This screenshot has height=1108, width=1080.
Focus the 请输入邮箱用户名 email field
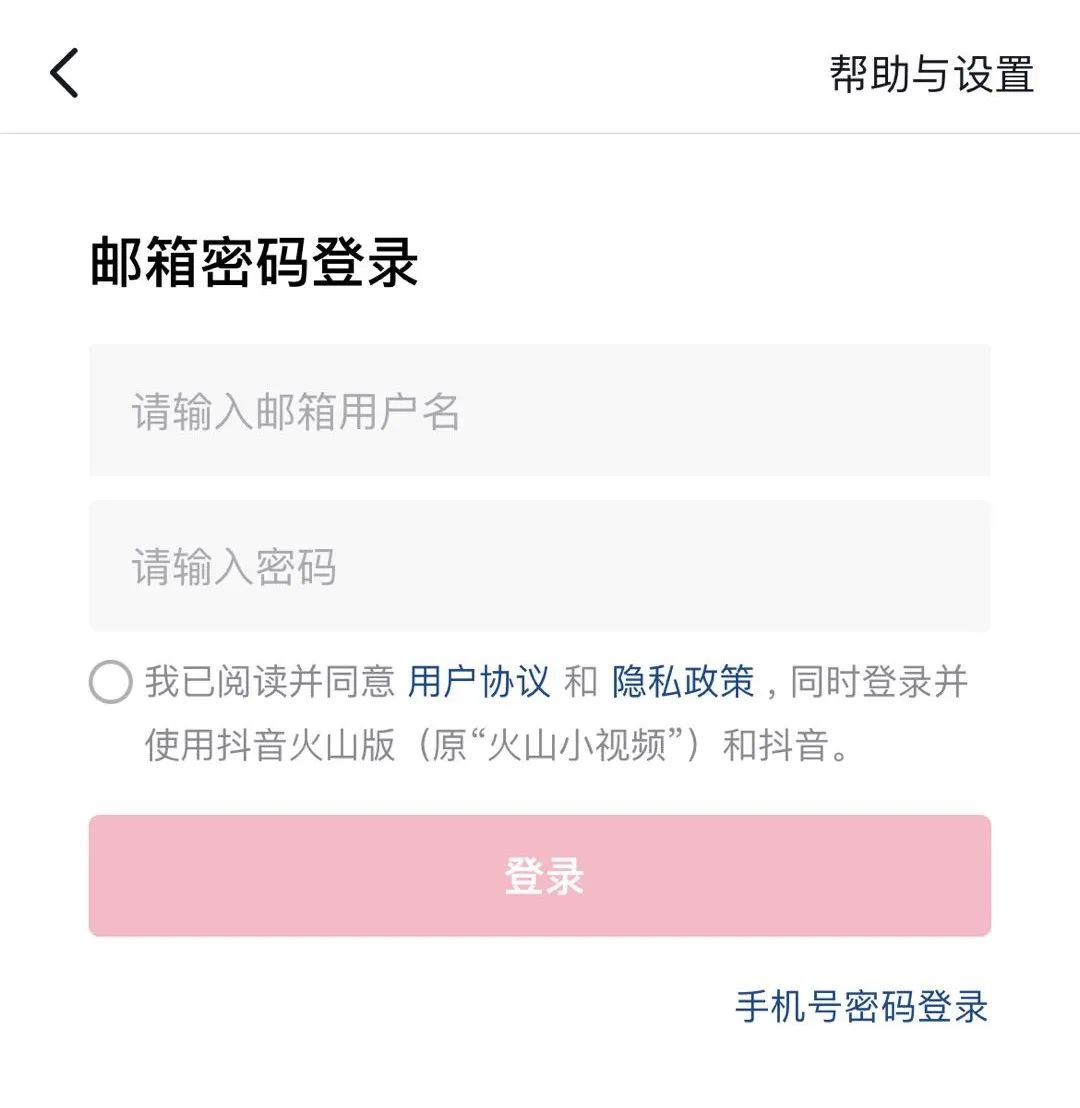(x=540, y=411)
